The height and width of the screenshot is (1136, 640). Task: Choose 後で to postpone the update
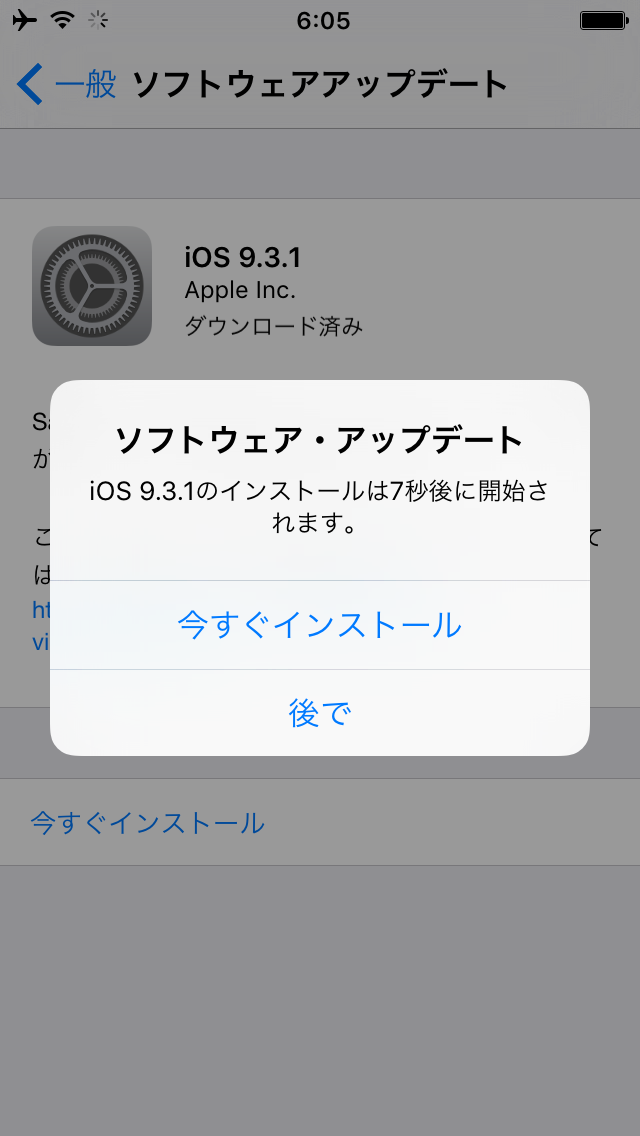pos(320,713)
